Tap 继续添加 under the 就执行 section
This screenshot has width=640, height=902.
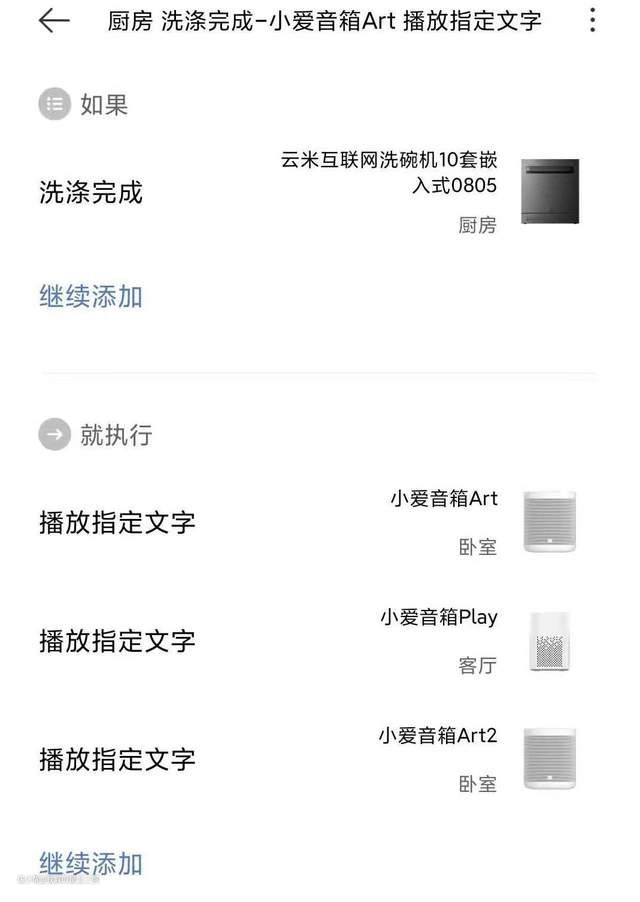(x=91, y=863)
